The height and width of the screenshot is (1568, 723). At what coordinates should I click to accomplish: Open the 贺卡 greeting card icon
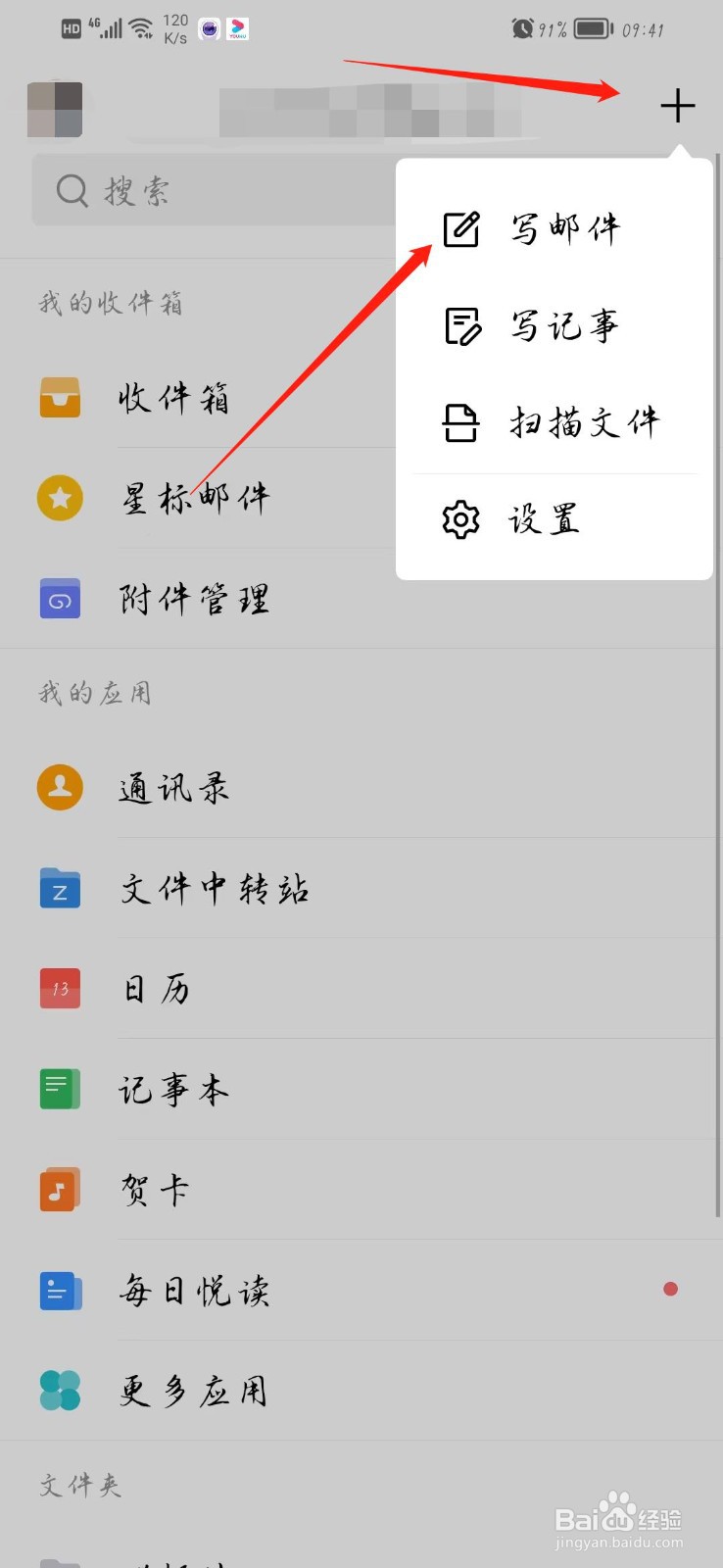coord(59,1189)
